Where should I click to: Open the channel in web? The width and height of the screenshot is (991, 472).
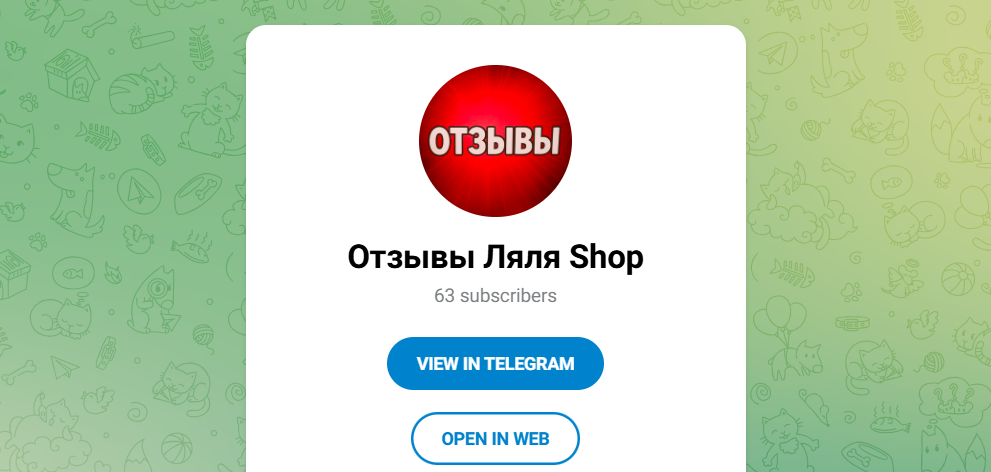pyautogui.click(x=495, y=438)
